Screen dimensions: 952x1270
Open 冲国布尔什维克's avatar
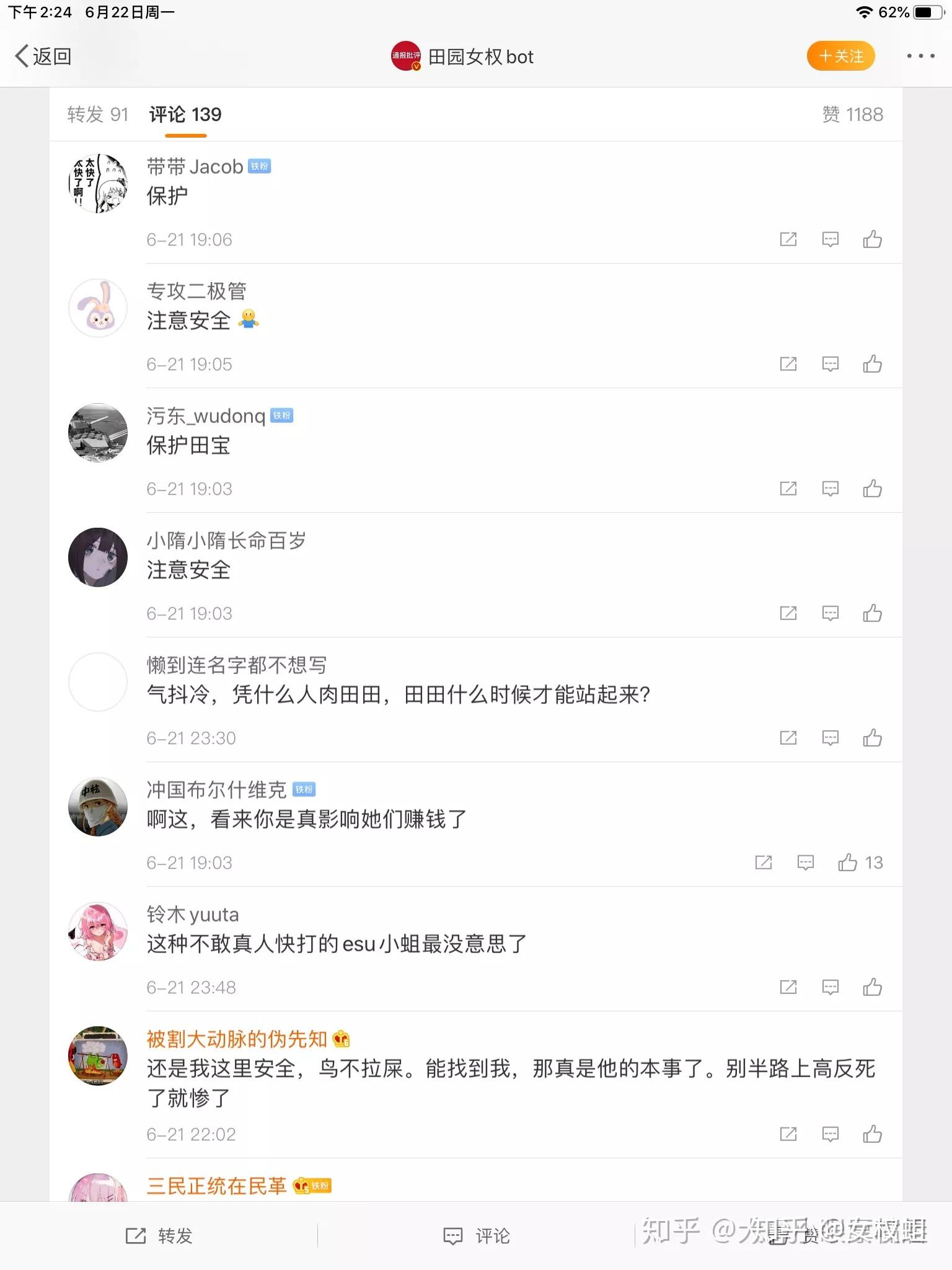coord(98,807)
